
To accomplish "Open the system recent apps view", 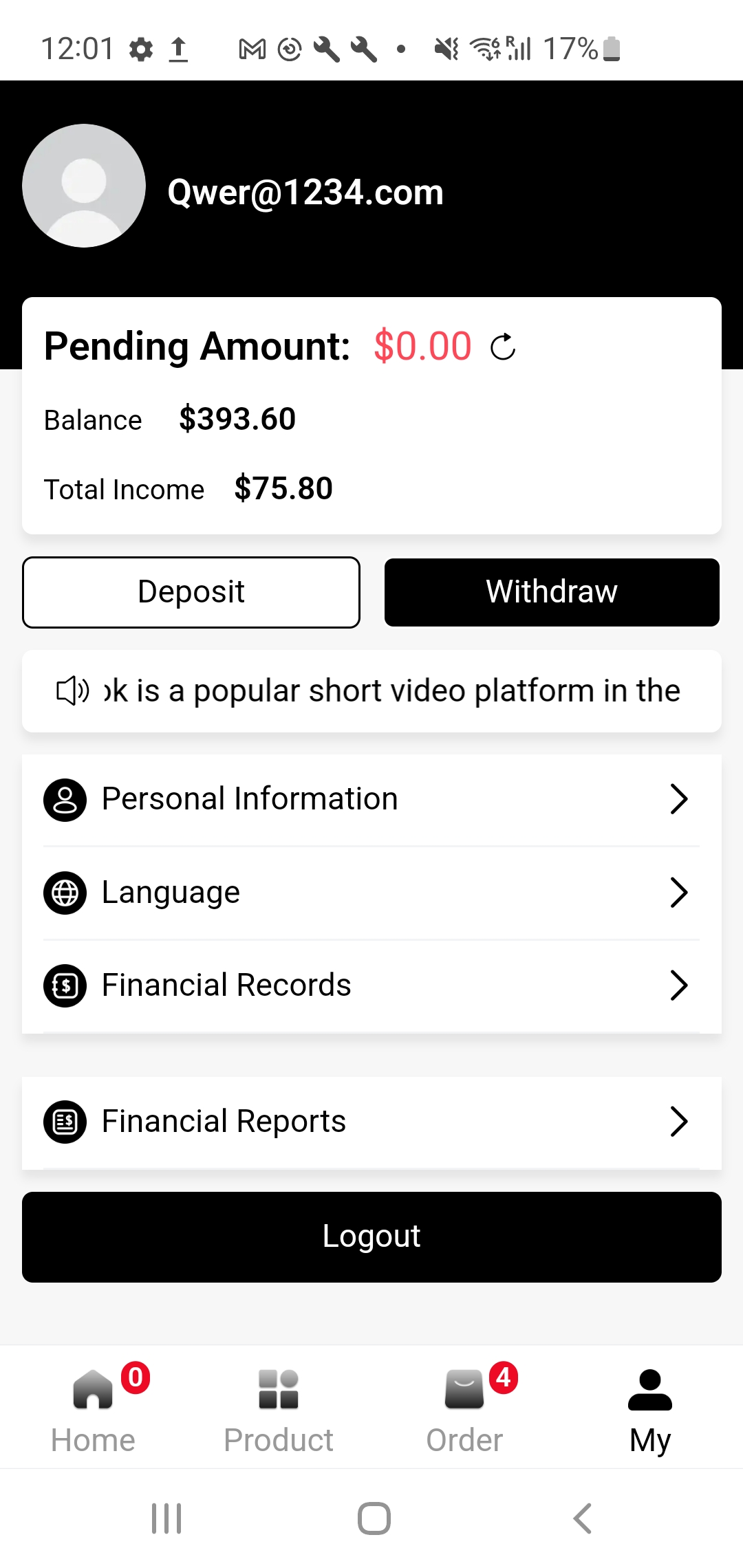I will coord(166,1518).
